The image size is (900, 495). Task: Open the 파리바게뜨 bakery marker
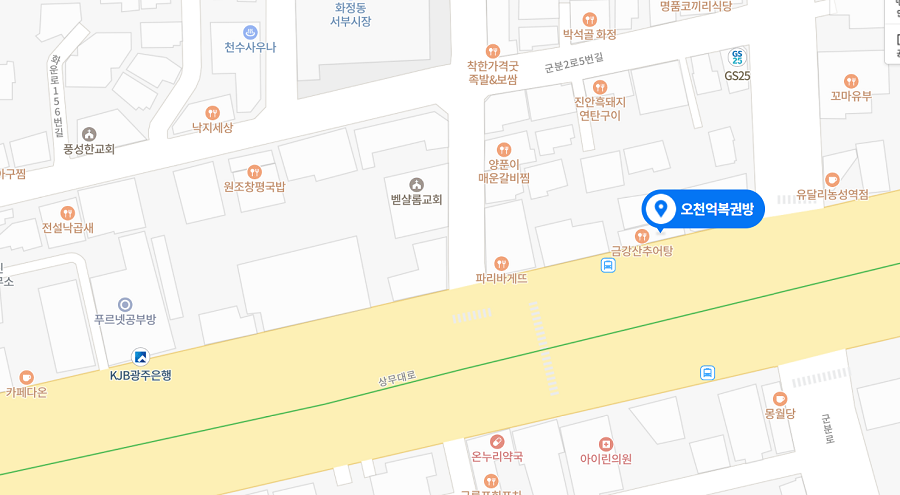pyautogui.click(x=501, y=263)
